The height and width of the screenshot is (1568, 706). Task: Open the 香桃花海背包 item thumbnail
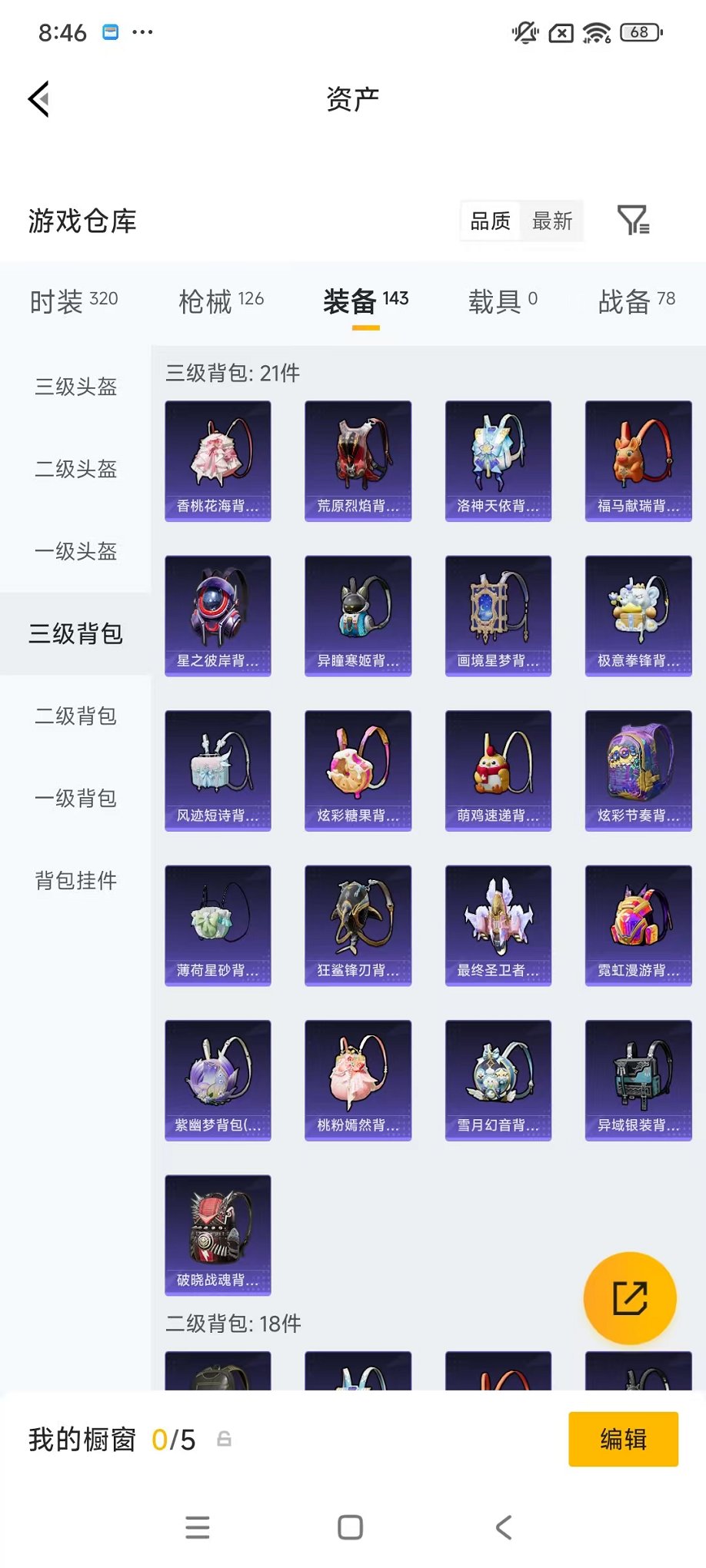pos(218,460)
